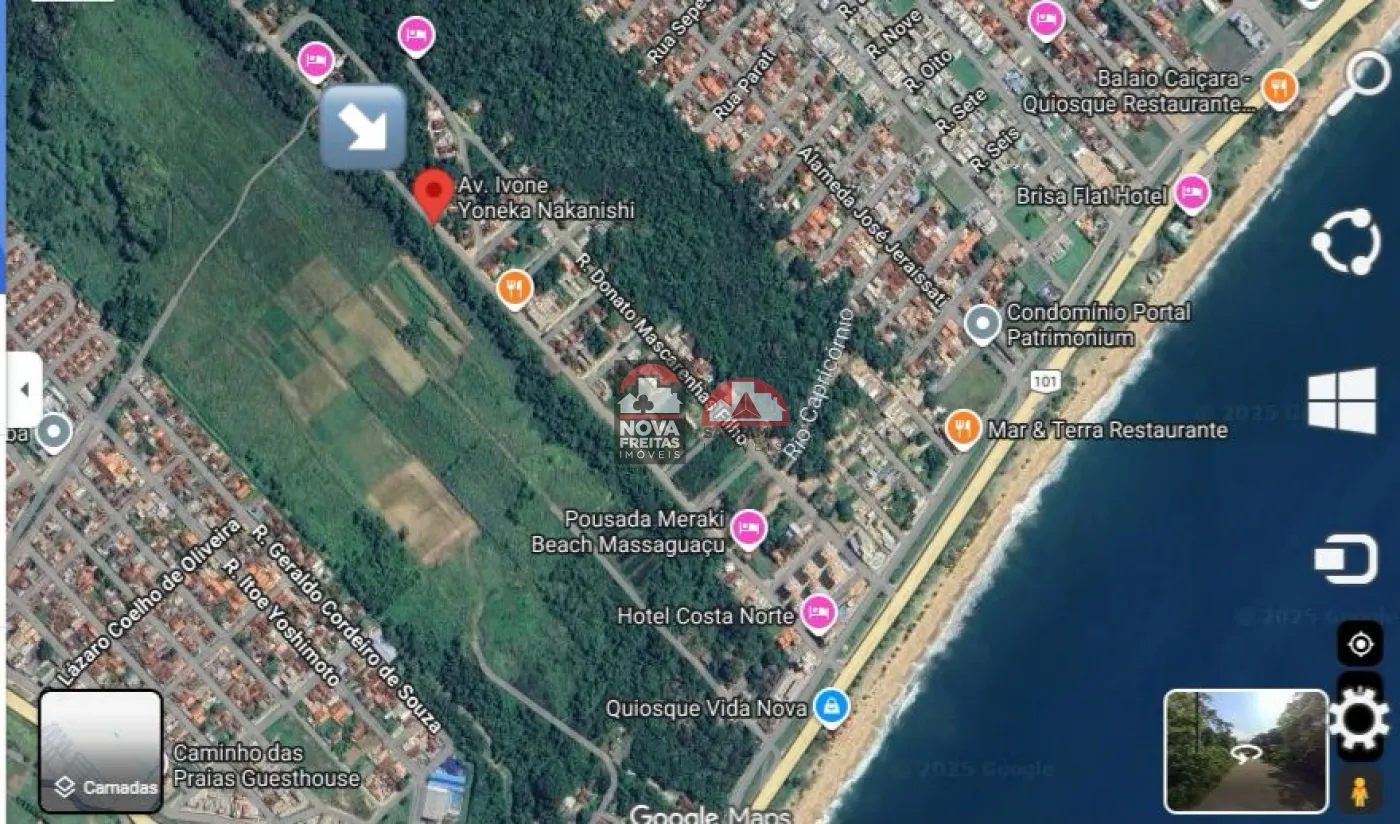View the Hotel Costa Norte marker
1400x824 pixels.
[x=818, y=612]
